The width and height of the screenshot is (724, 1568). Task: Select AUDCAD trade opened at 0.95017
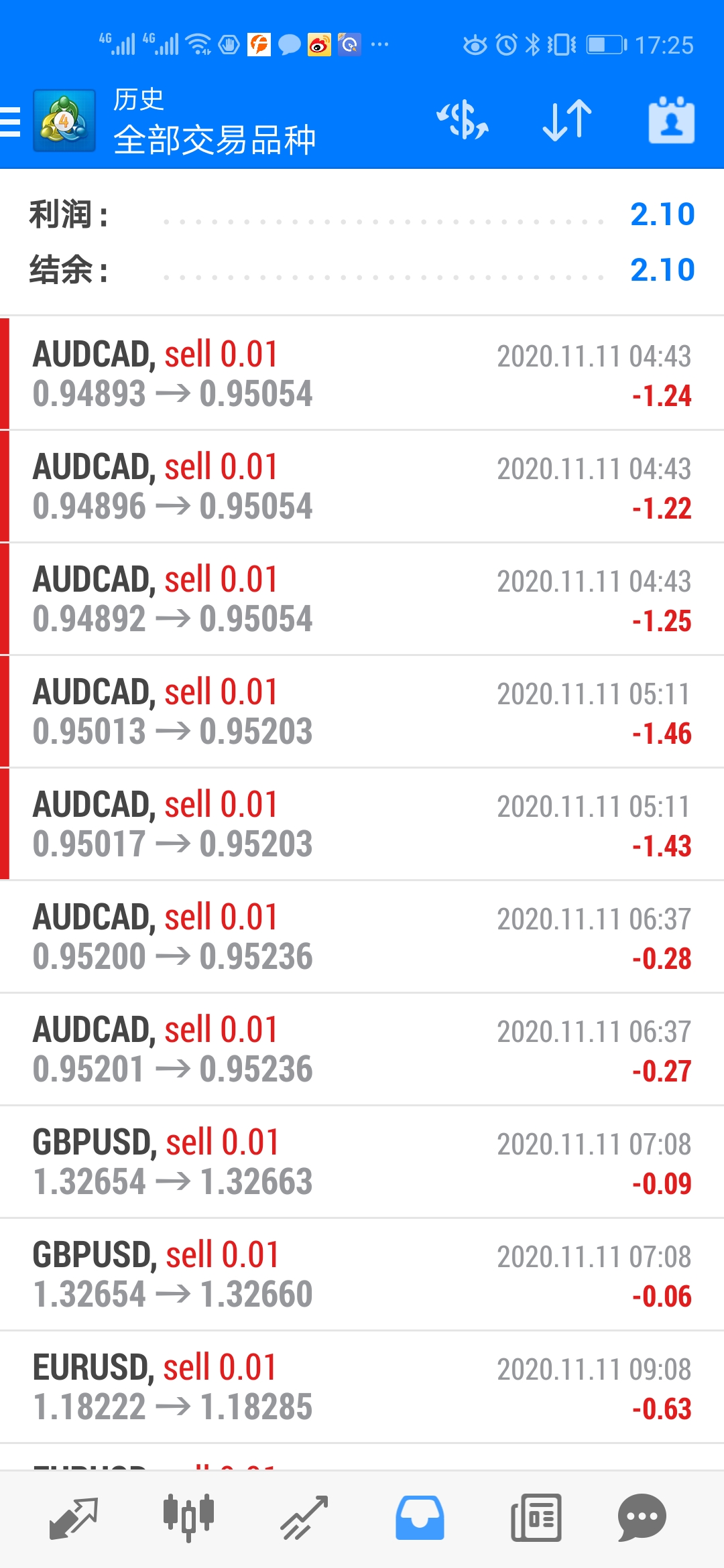pos(362,824)
